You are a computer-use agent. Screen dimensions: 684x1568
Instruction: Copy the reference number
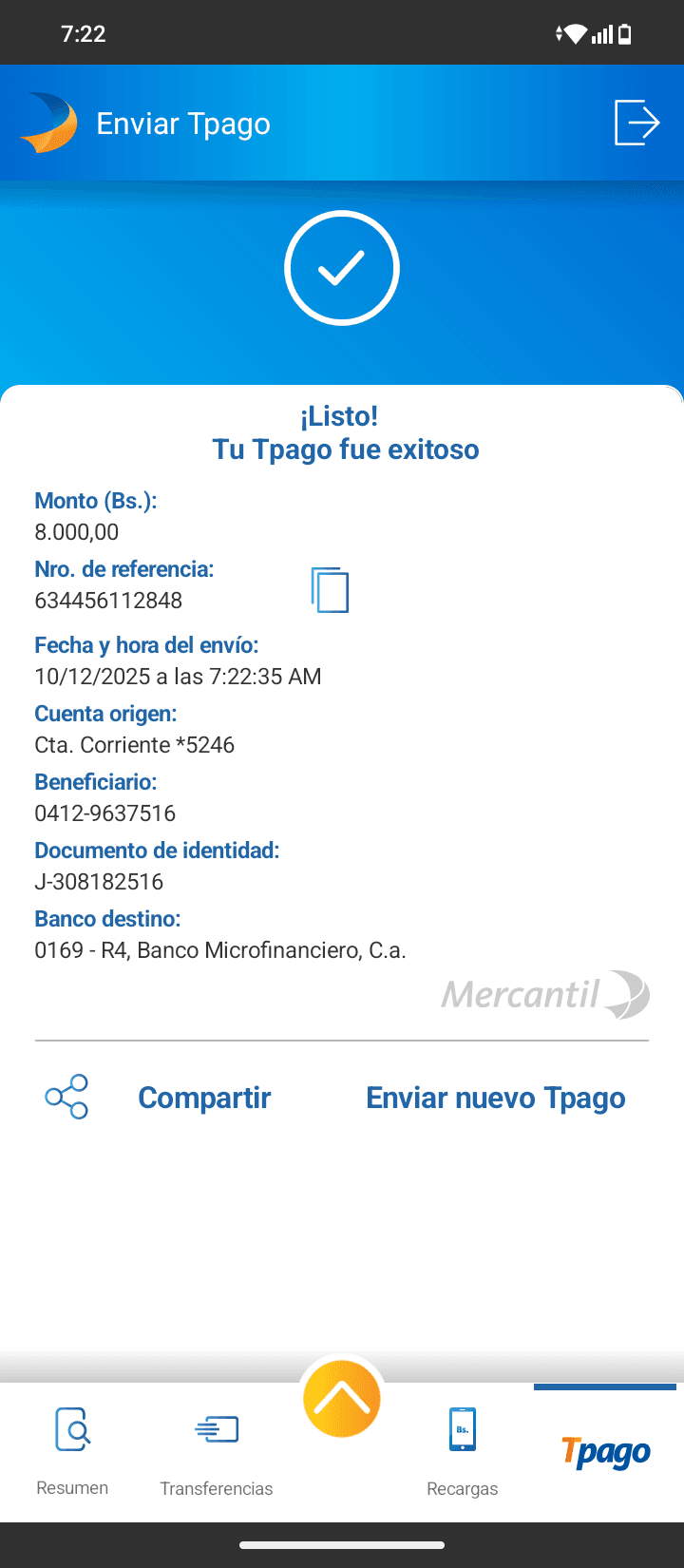[x=330, y=590]
